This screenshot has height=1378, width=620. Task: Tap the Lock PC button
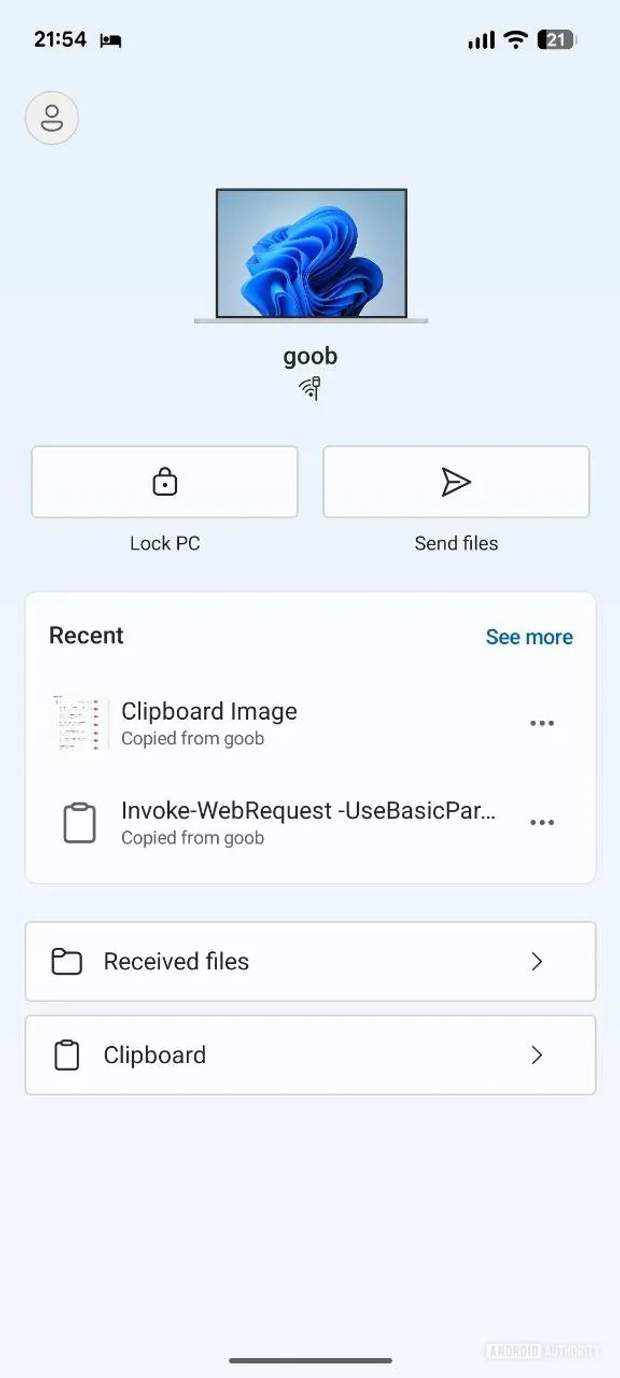[x=165, y=483]
